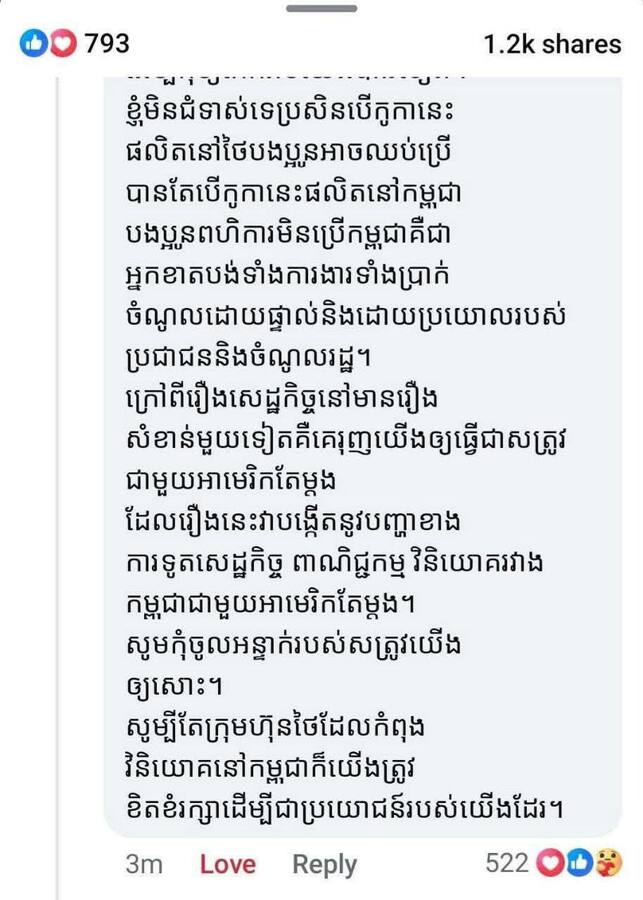Open the 1.2k shares list
643x900 pixels.
click(x=550, y=44)
